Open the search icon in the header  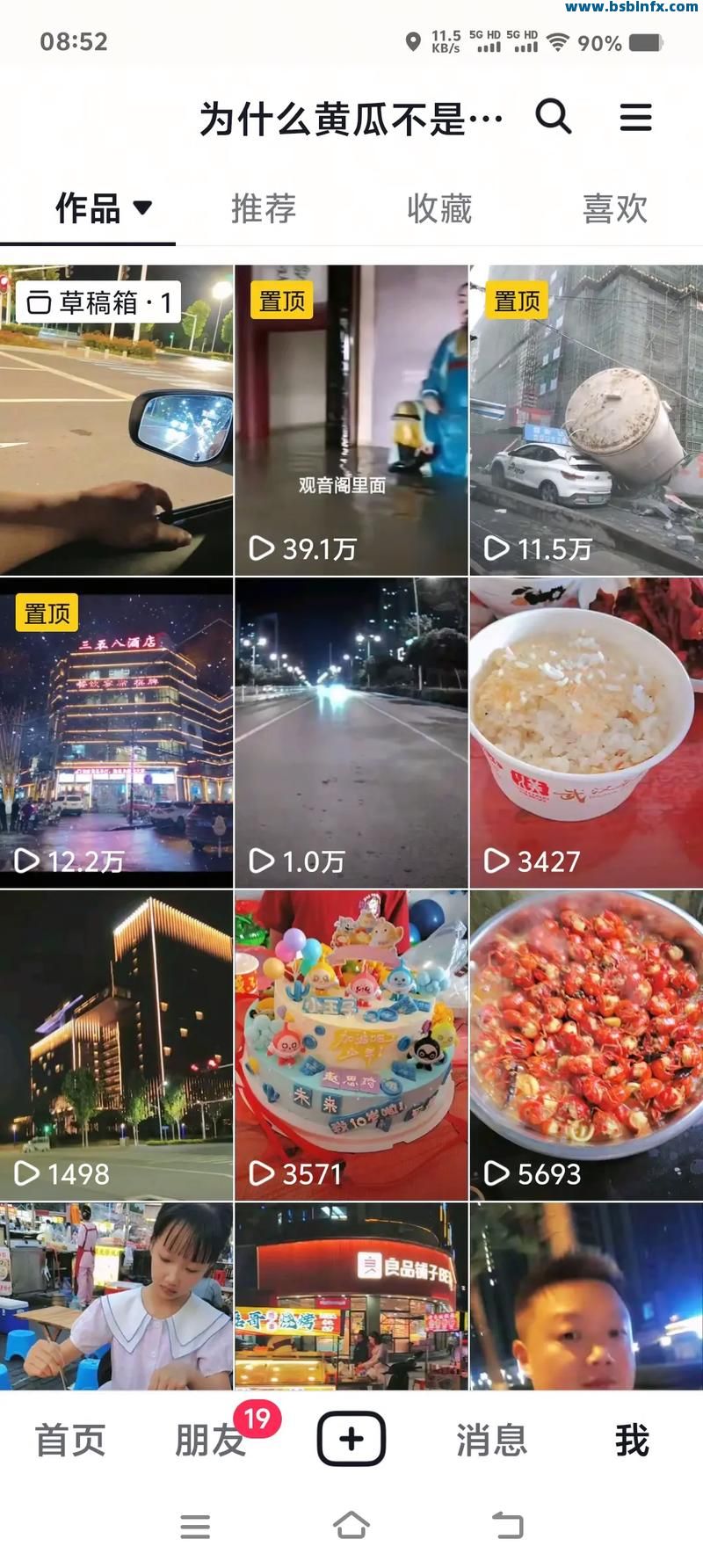click(x=554, y=117)
